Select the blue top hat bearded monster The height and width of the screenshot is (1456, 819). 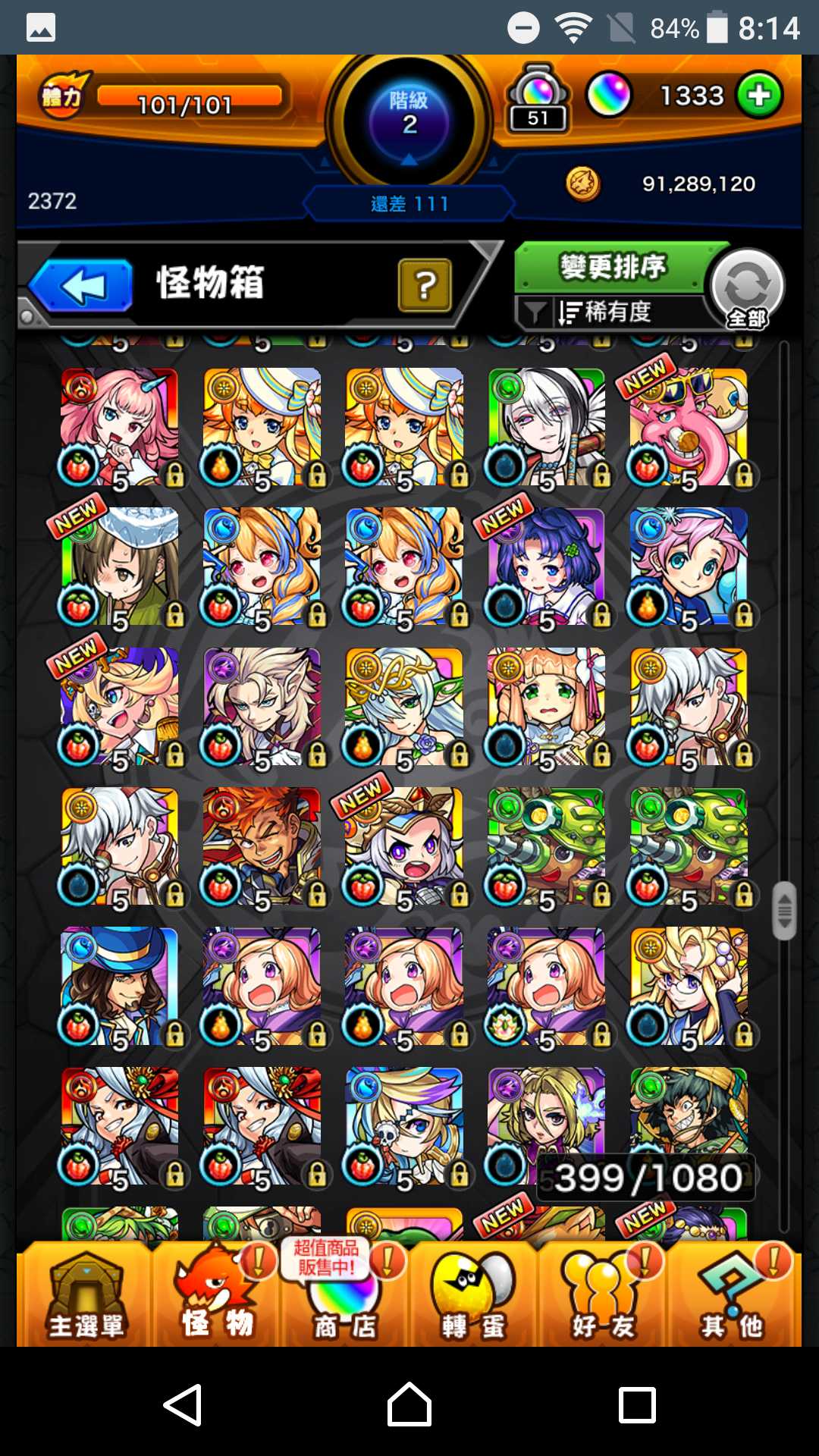120,986
